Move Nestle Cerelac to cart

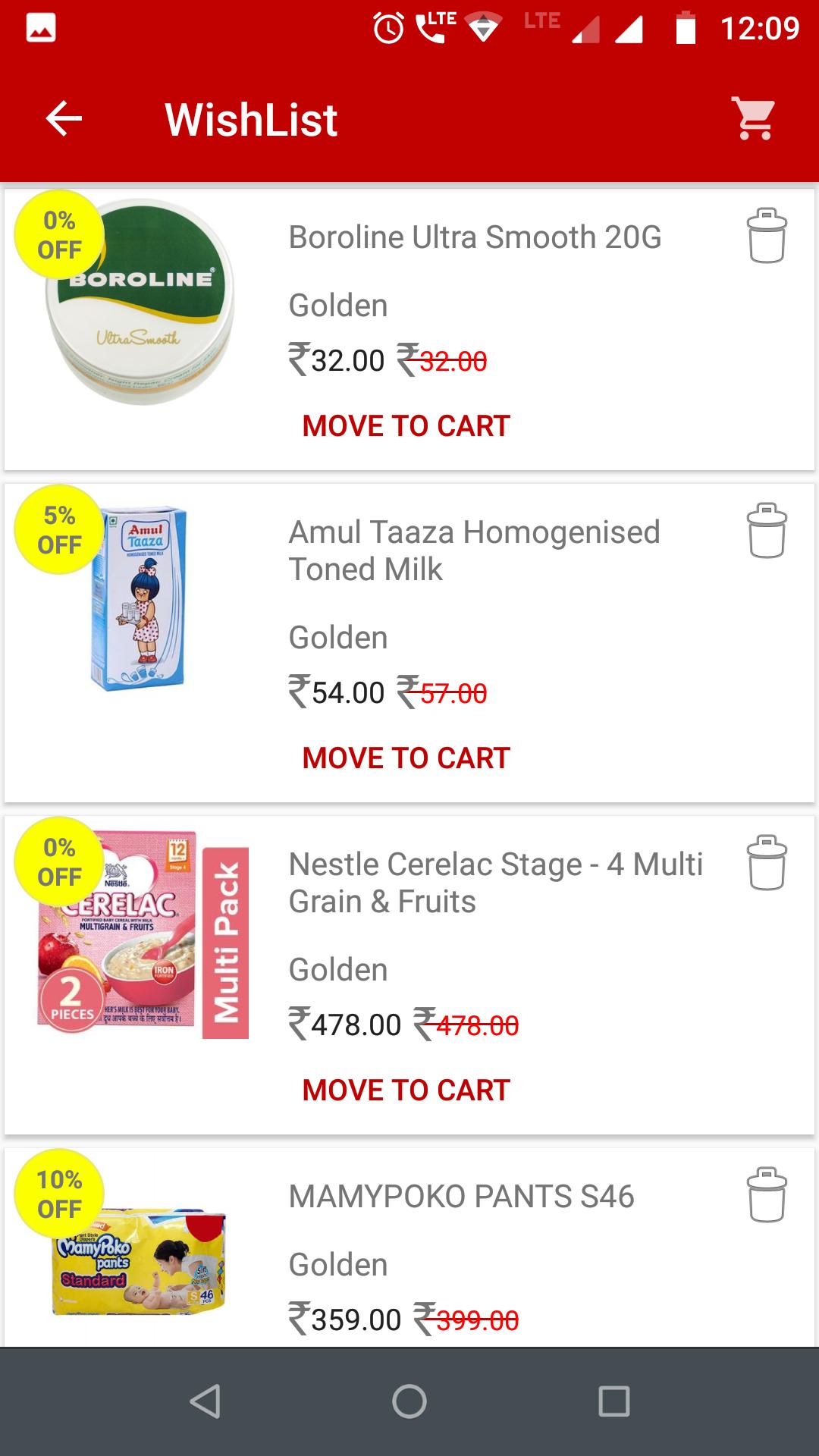click(x=406, y=1090)
